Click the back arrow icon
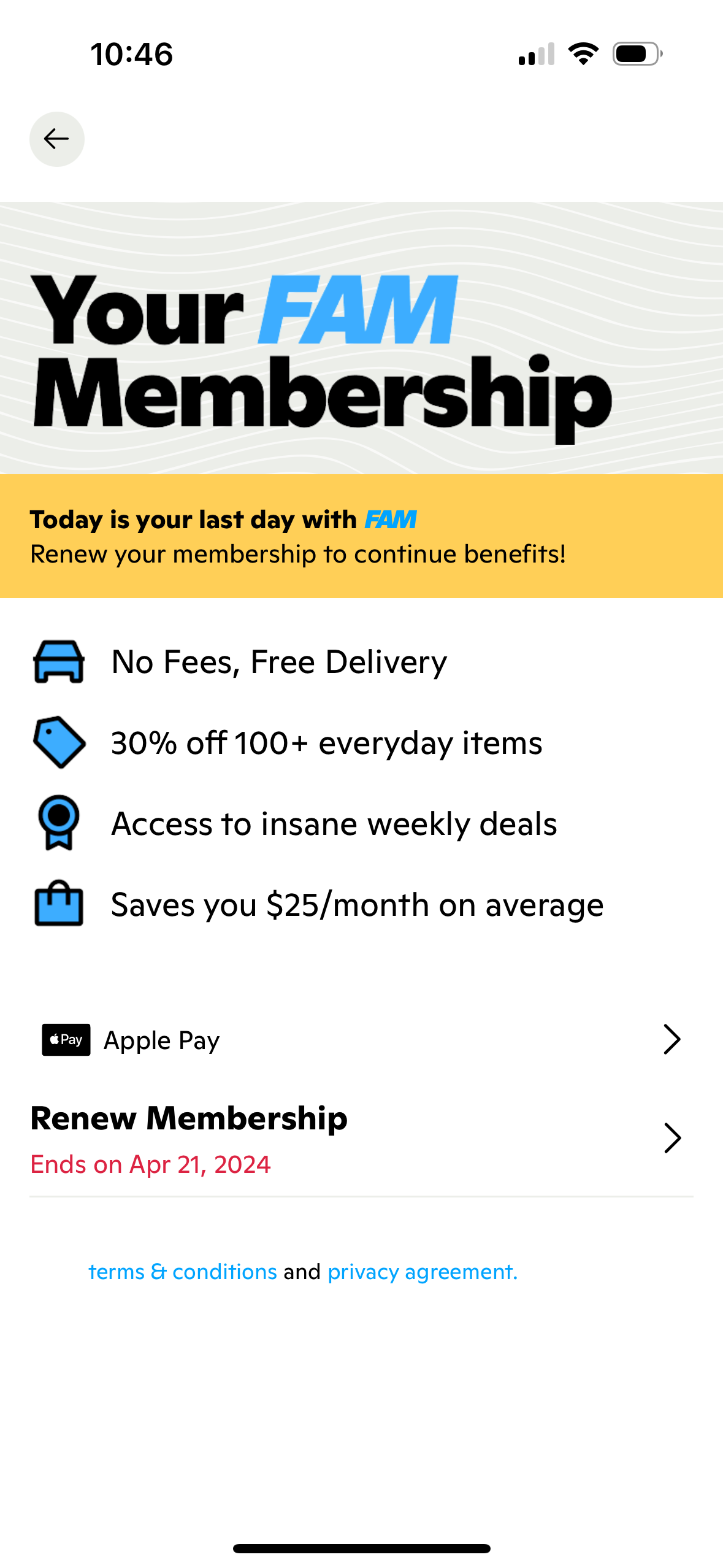 click(56, 139)
